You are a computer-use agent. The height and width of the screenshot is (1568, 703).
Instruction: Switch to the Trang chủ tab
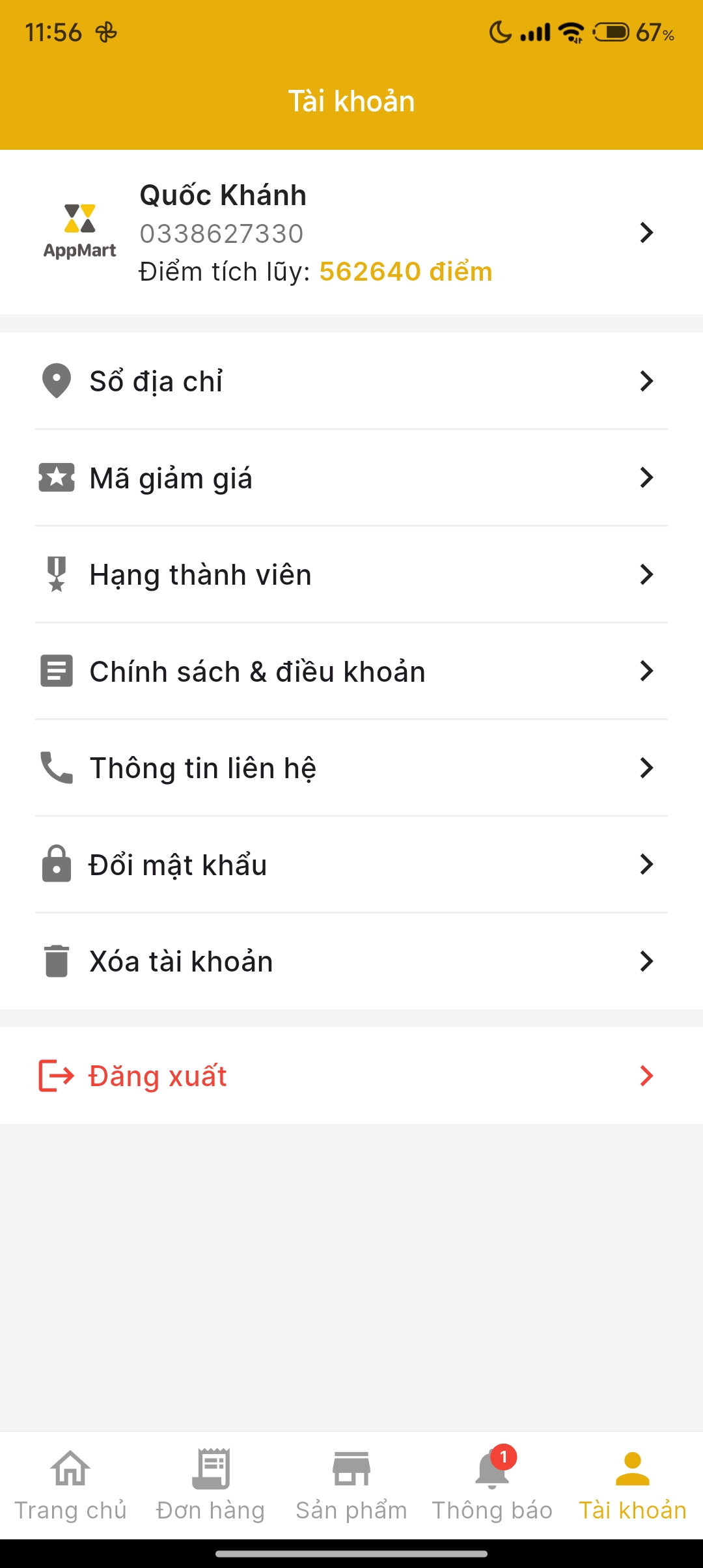[x=70, y=1485]
